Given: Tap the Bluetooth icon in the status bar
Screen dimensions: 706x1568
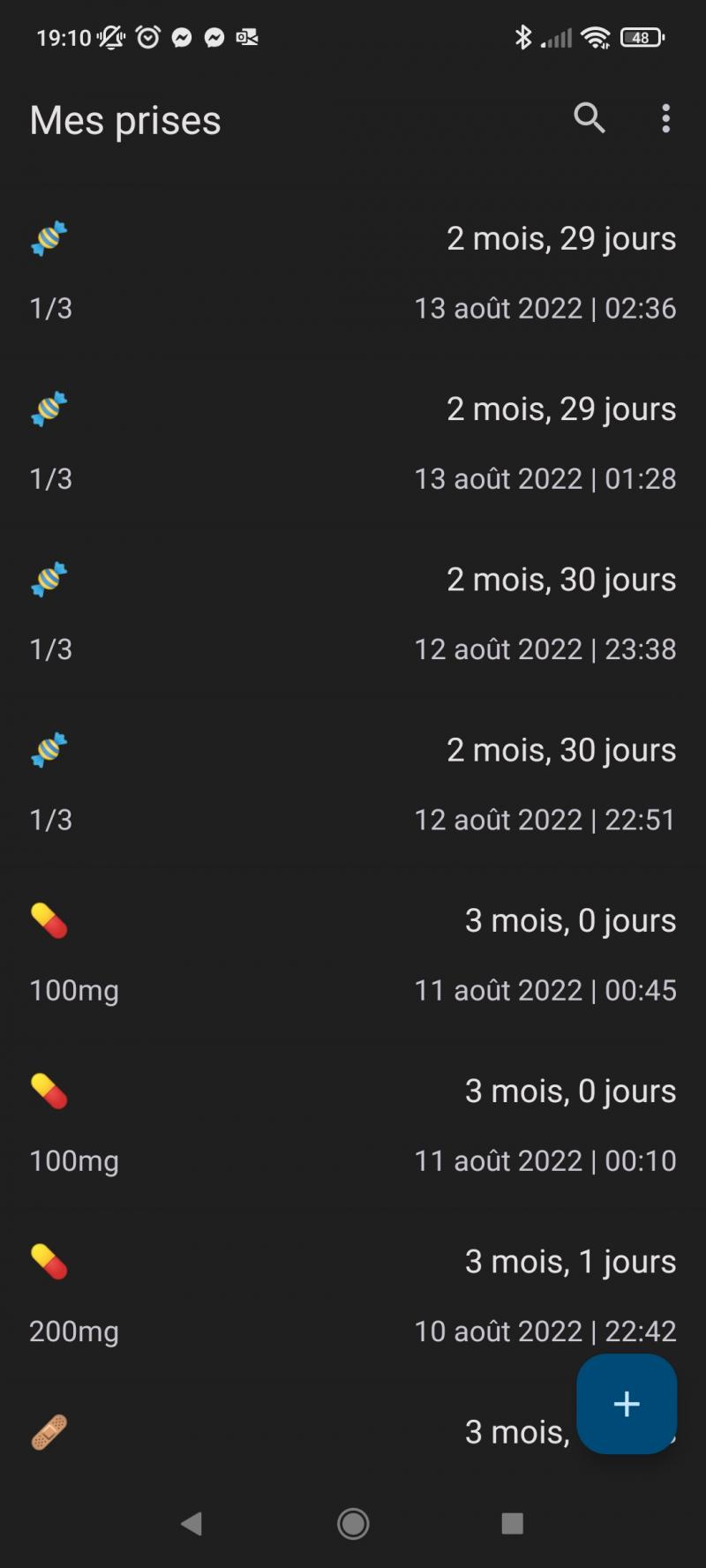Looking at the screenshot, I should [x=523, y=37].
